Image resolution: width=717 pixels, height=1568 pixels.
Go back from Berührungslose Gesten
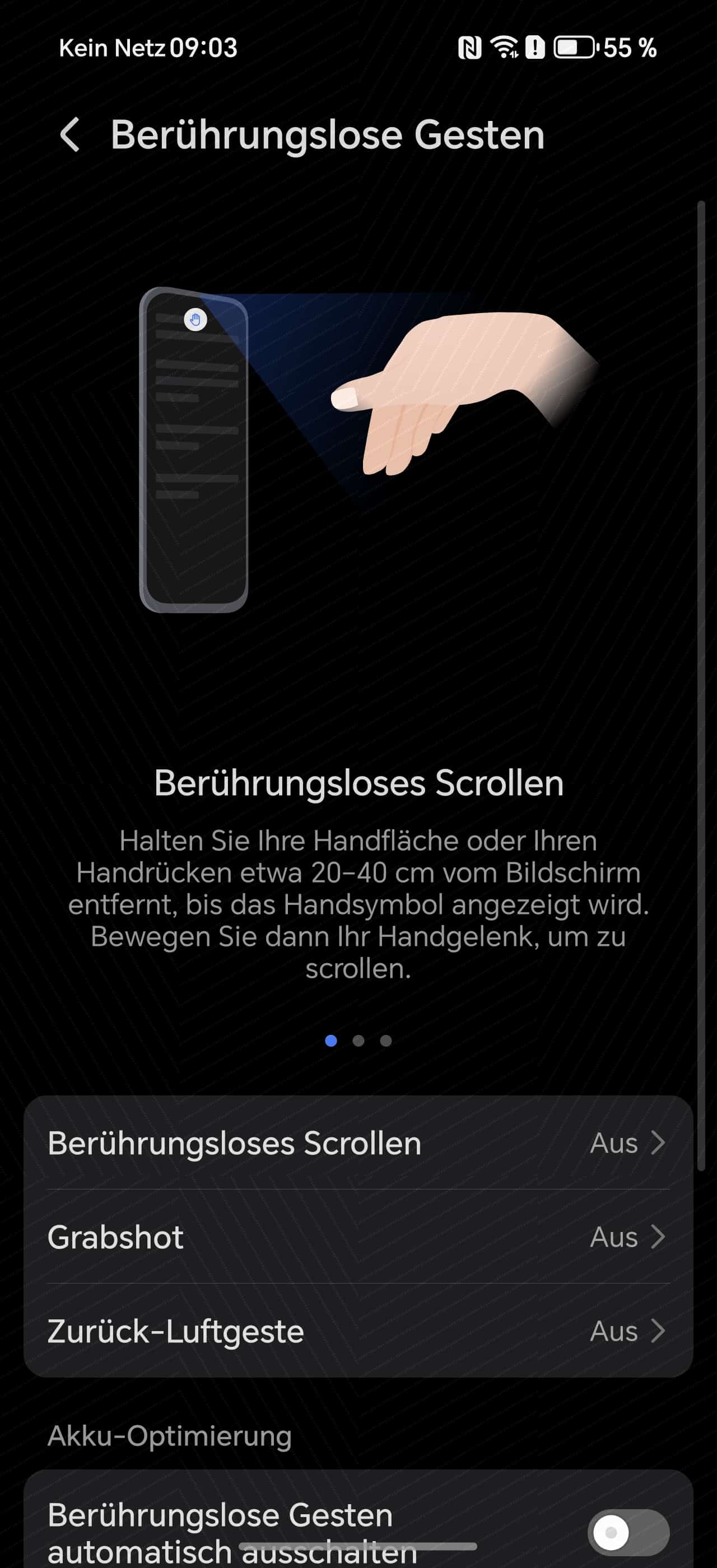pos(71,134)
